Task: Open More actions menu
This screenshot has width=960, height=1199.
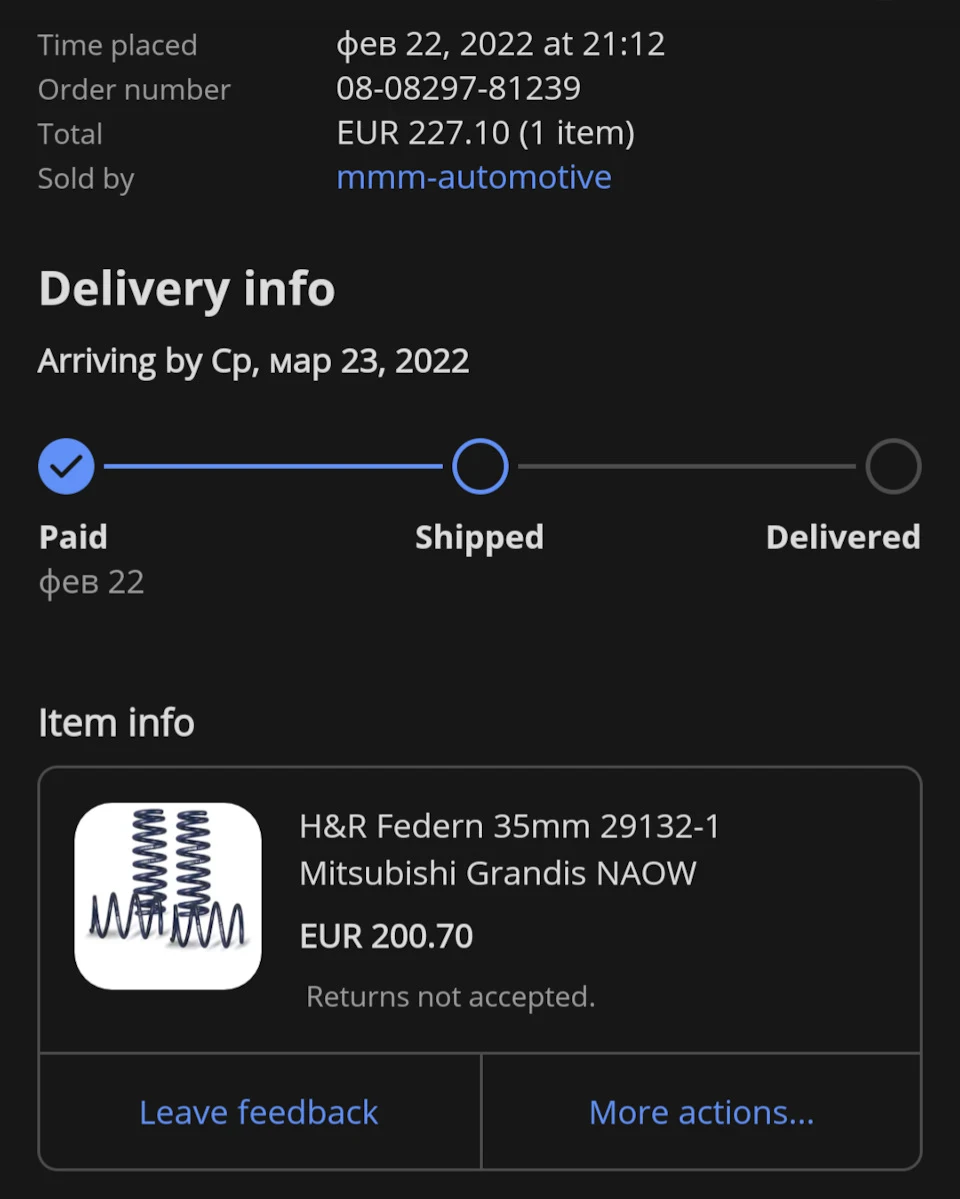Action: [x=701, y=1112]
